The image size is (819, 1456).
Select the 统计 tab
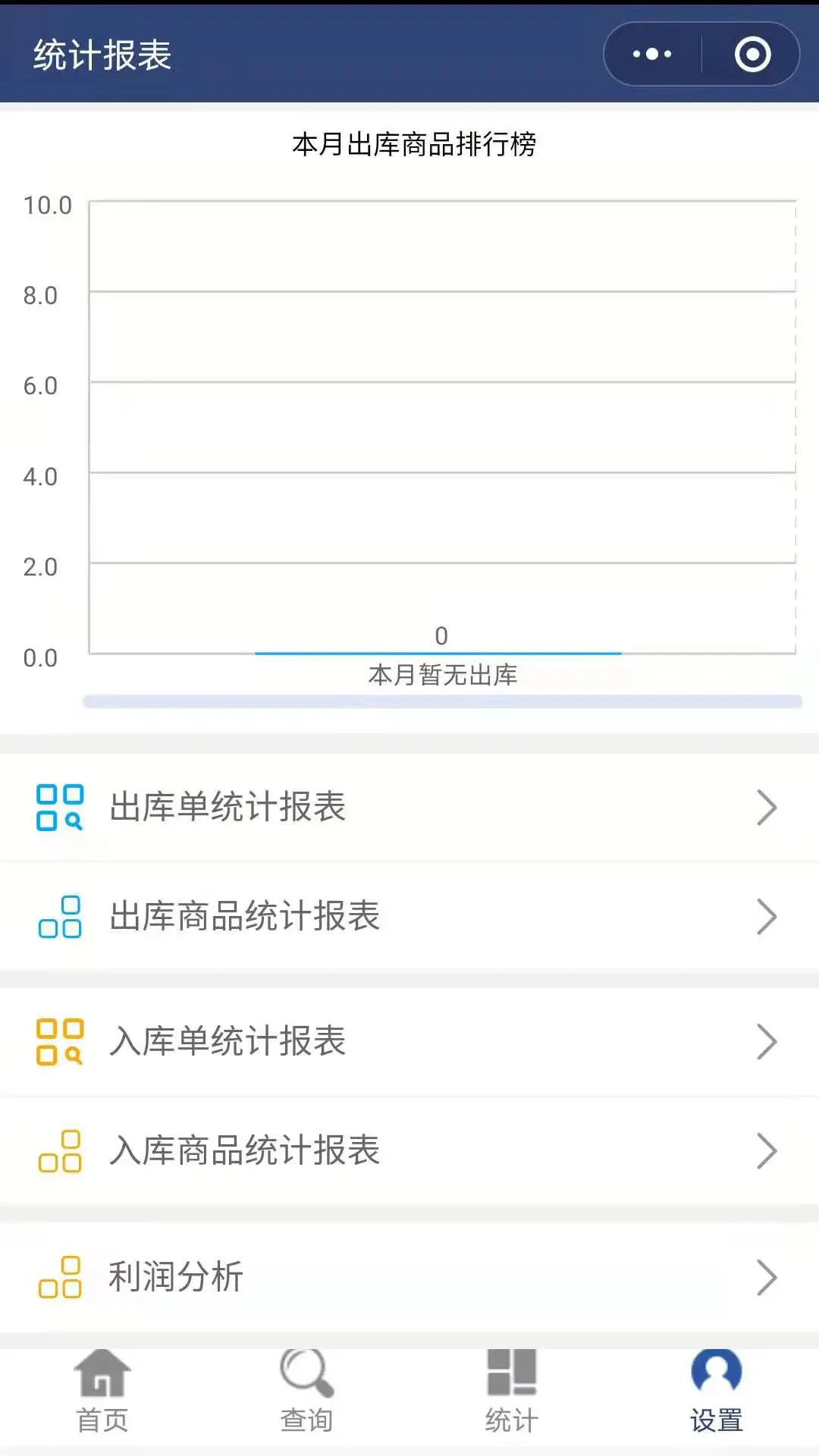click(x=512, y=1392)
